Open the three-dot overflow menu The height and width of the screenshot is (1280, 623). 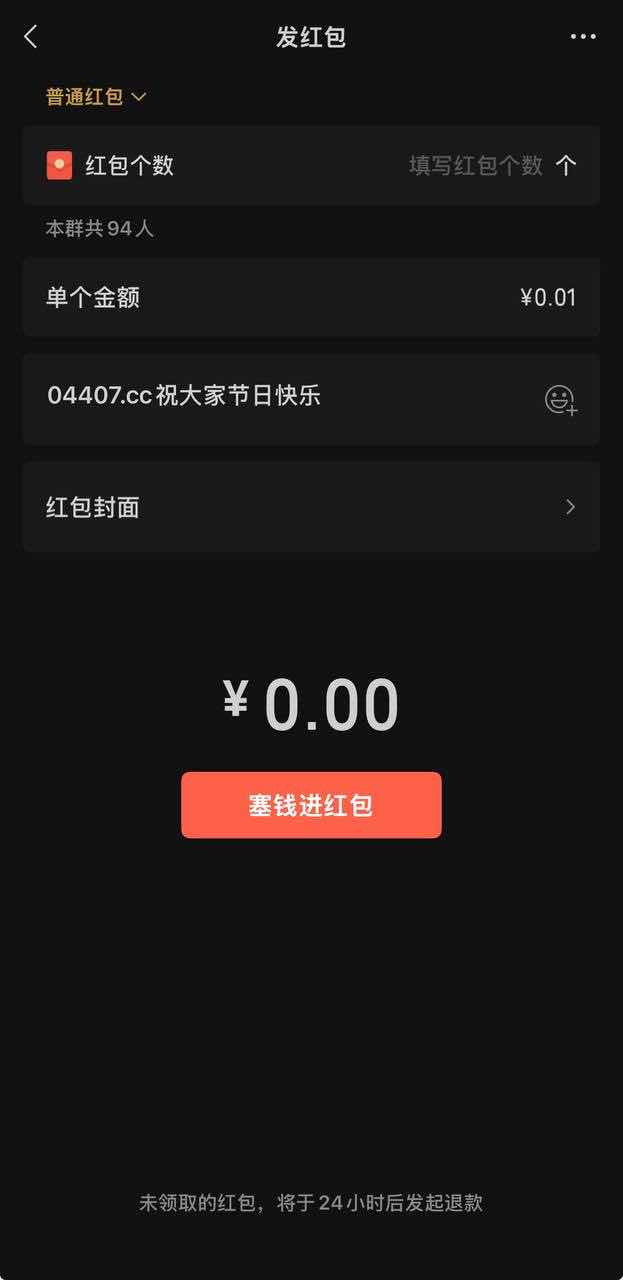point(583,37)
